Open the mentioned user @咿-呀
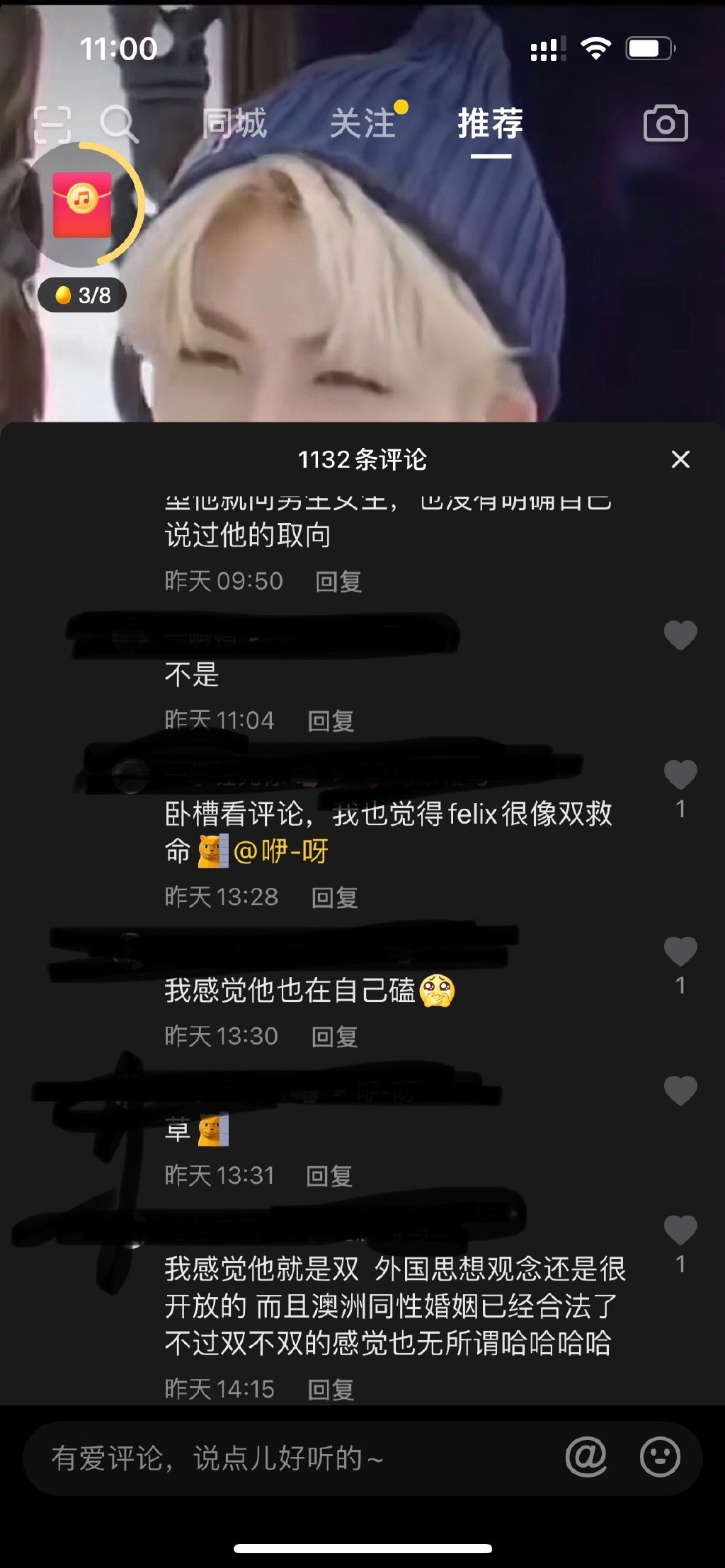Screen dimensions: 725x1568 coord(280,851)
